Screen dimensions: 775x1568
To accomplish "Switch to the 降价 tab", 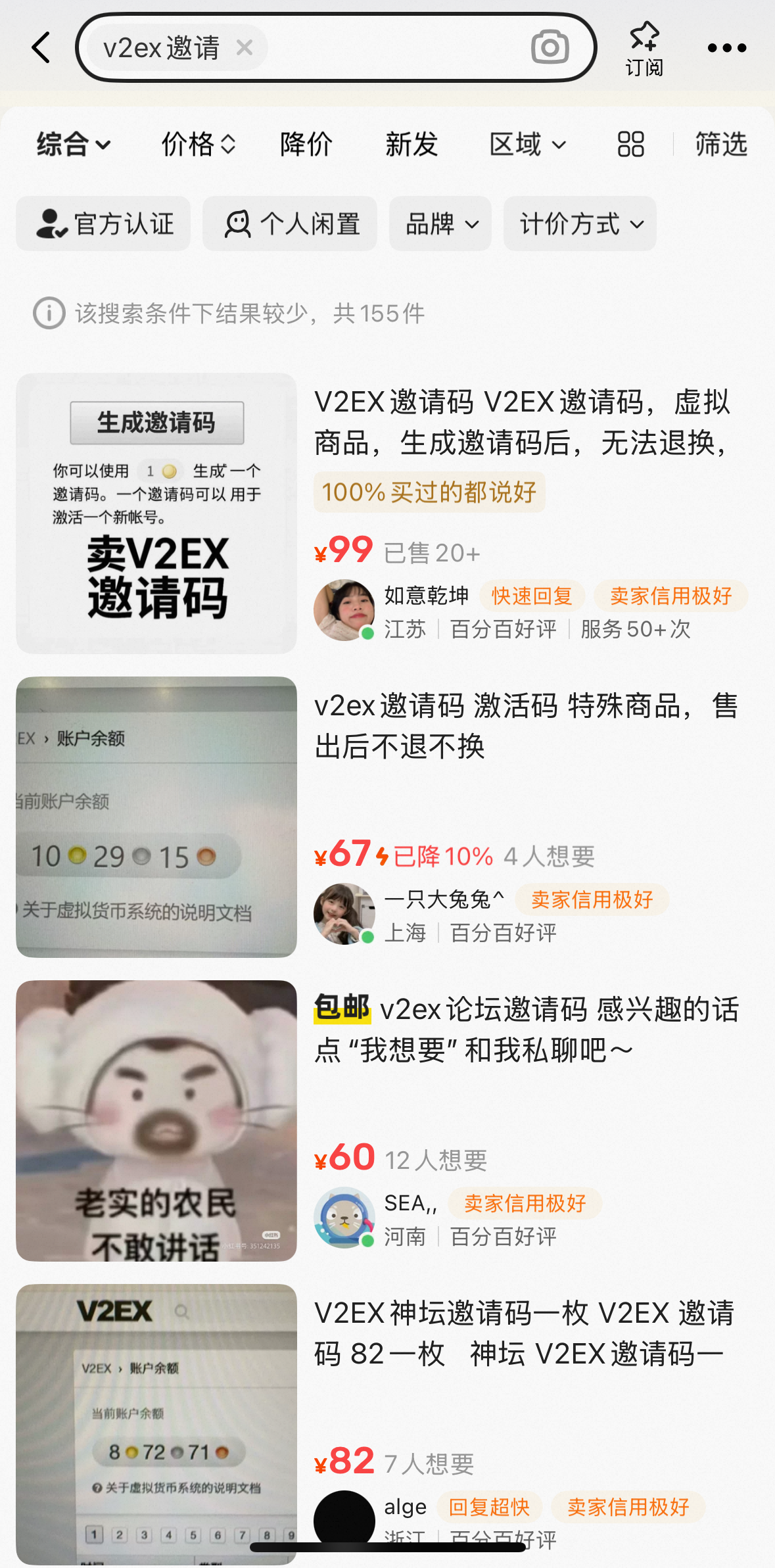I will [x=306, y=144].
